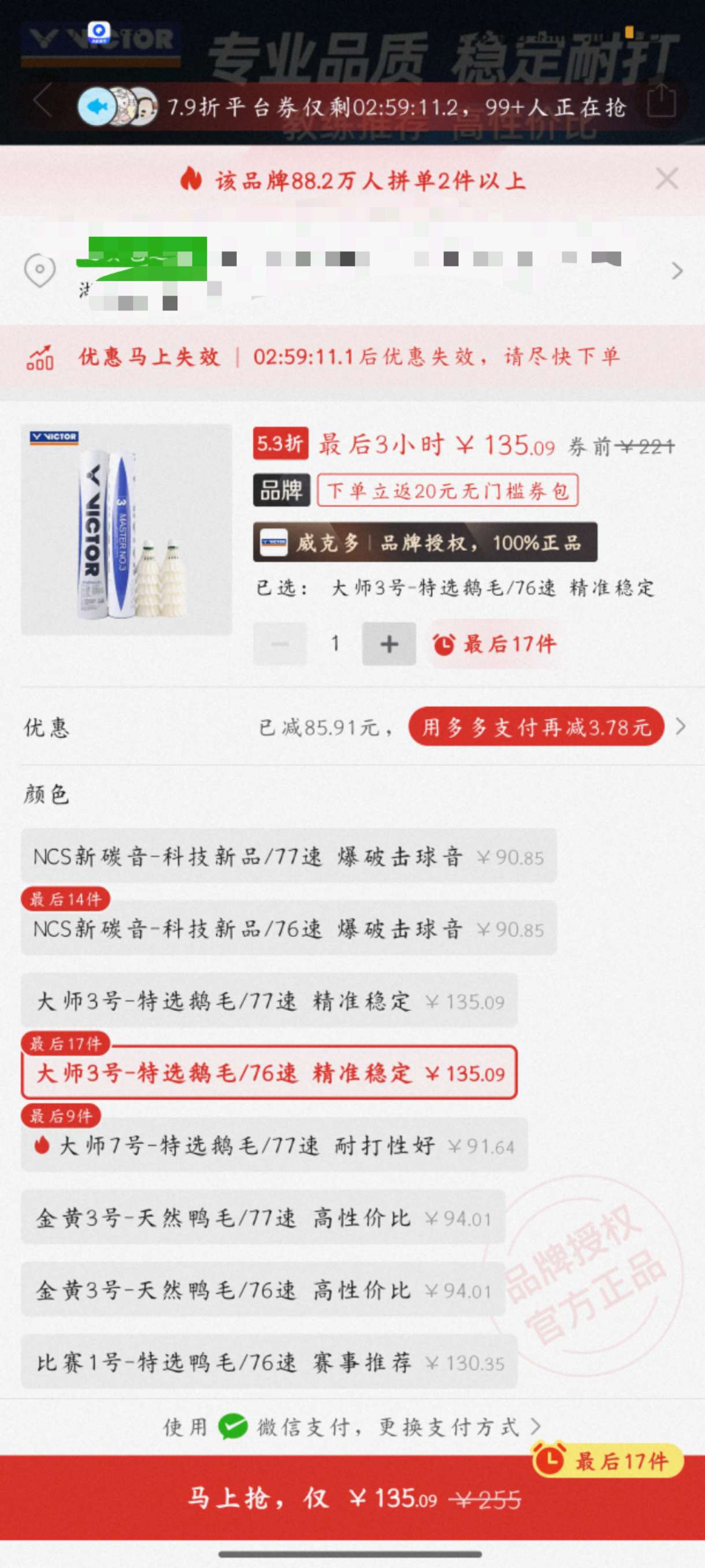The image size is (705, 1568).
Task: Increase quantity with the plus button
Action: click(x=388, y=643)
